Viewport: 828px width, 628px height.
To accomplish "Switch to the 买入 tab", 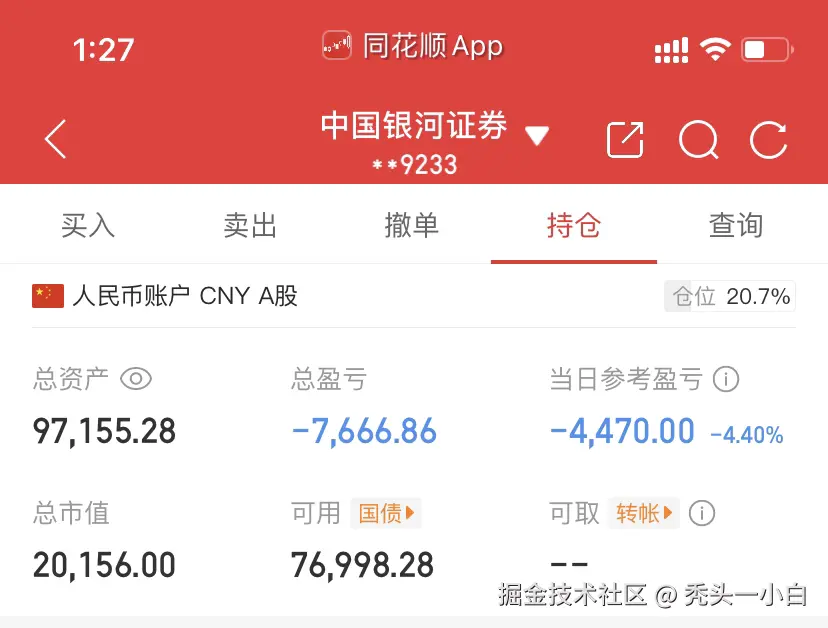I will (88, 225).
